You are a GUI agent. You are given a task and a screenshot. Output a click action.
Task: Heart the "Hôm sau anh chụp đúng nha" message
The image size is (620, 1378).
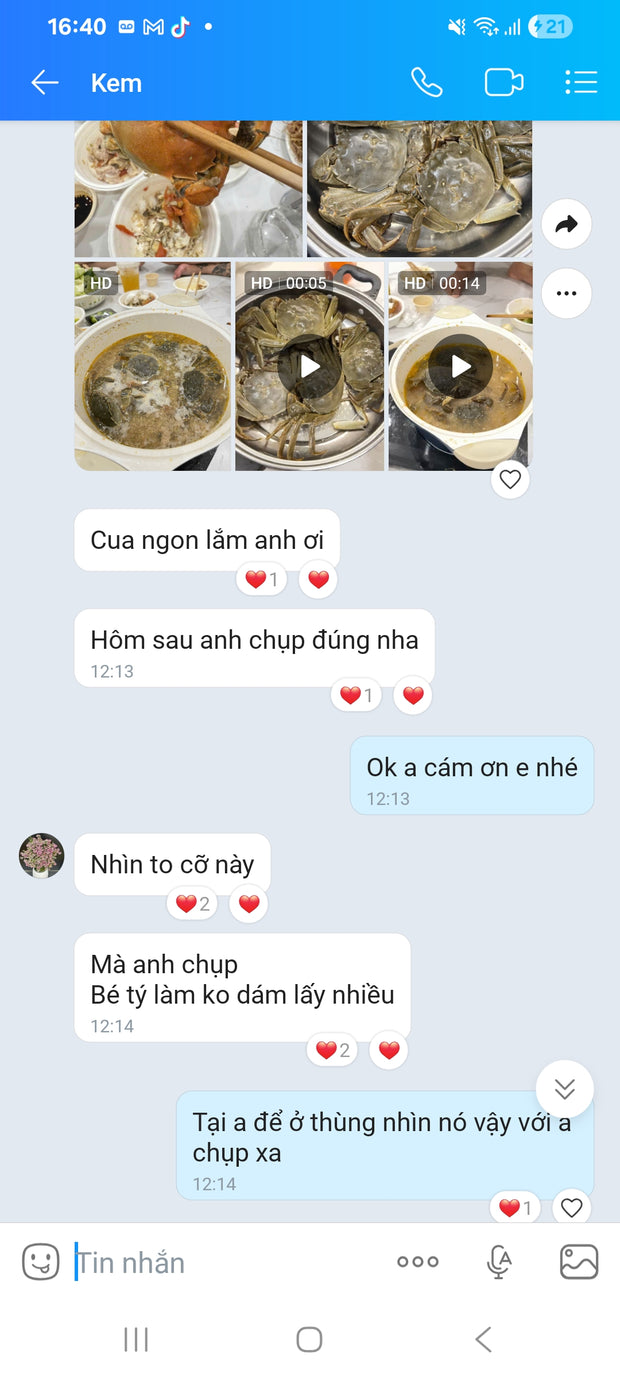coord(413,695)
